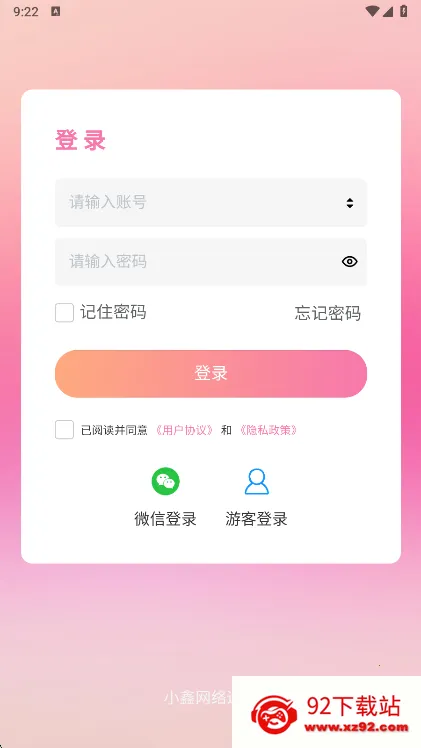Open the 《用户协议》 link
Image resolution: width=421 pixels, height=748 pixels.
click(185, 430)
